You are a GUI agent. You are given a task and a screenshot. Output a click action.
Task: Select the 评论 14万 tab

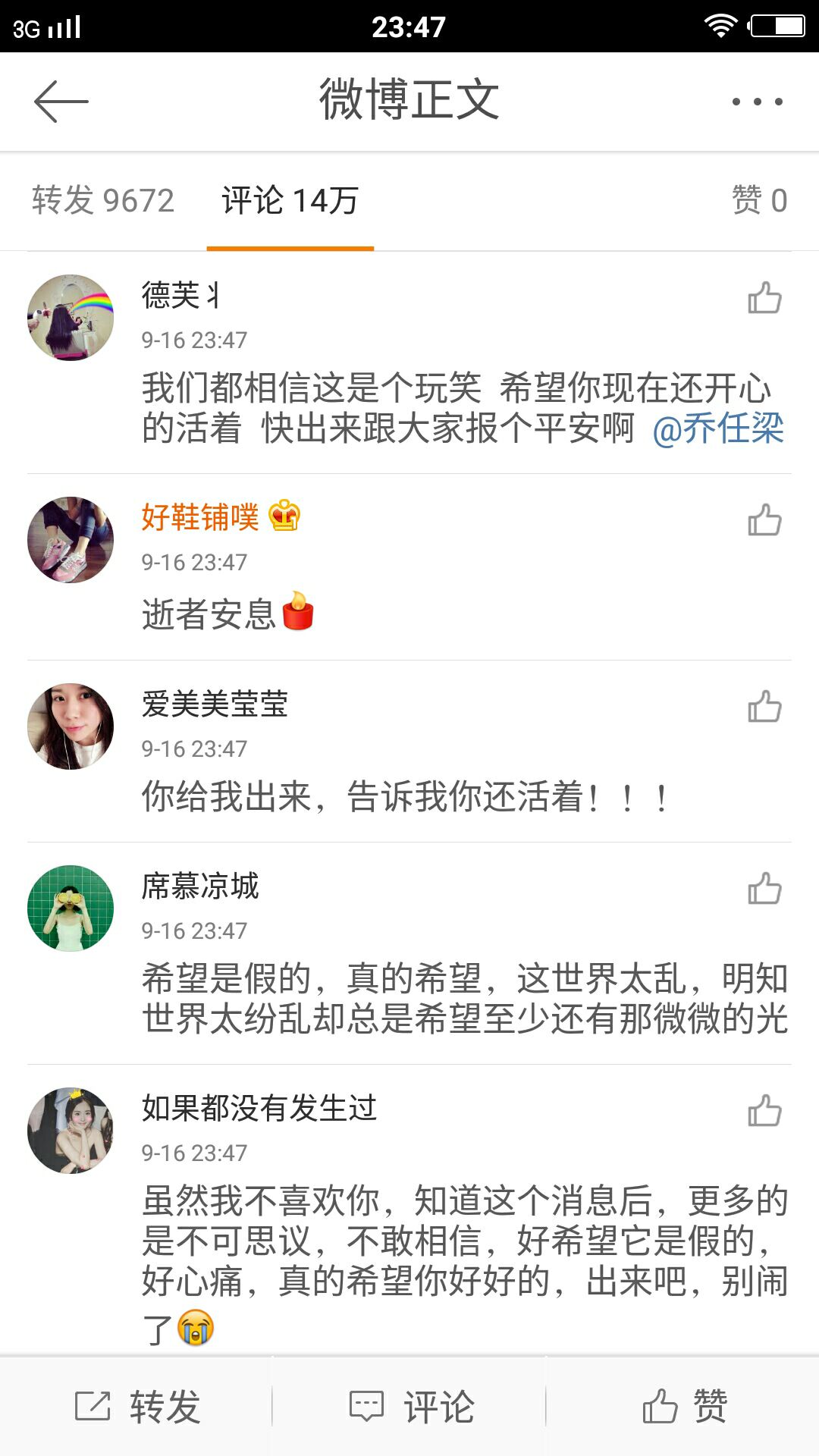290,201
